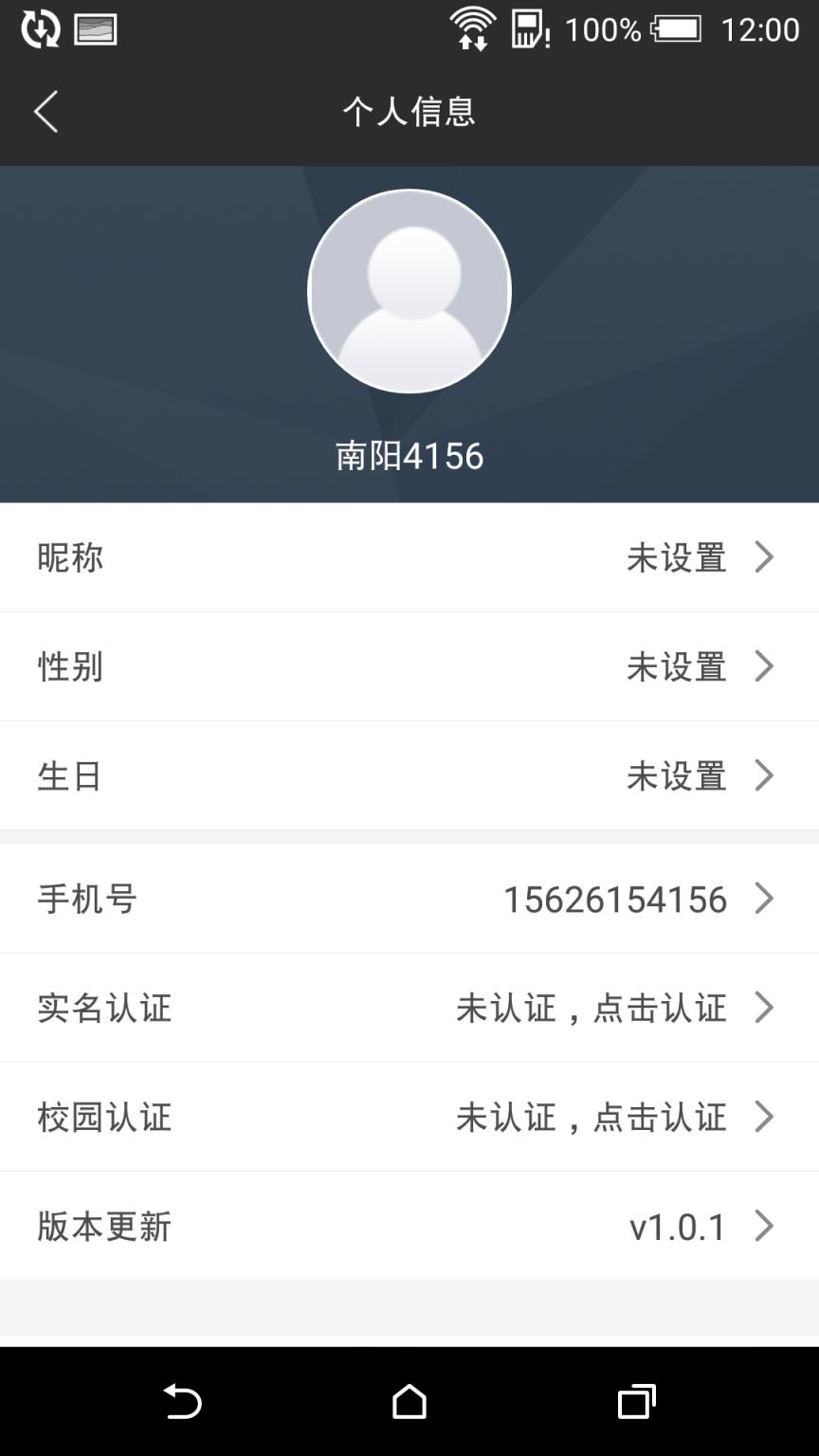Open the recent apps navigation button
819x1456 pixels.
[636, 1402]
